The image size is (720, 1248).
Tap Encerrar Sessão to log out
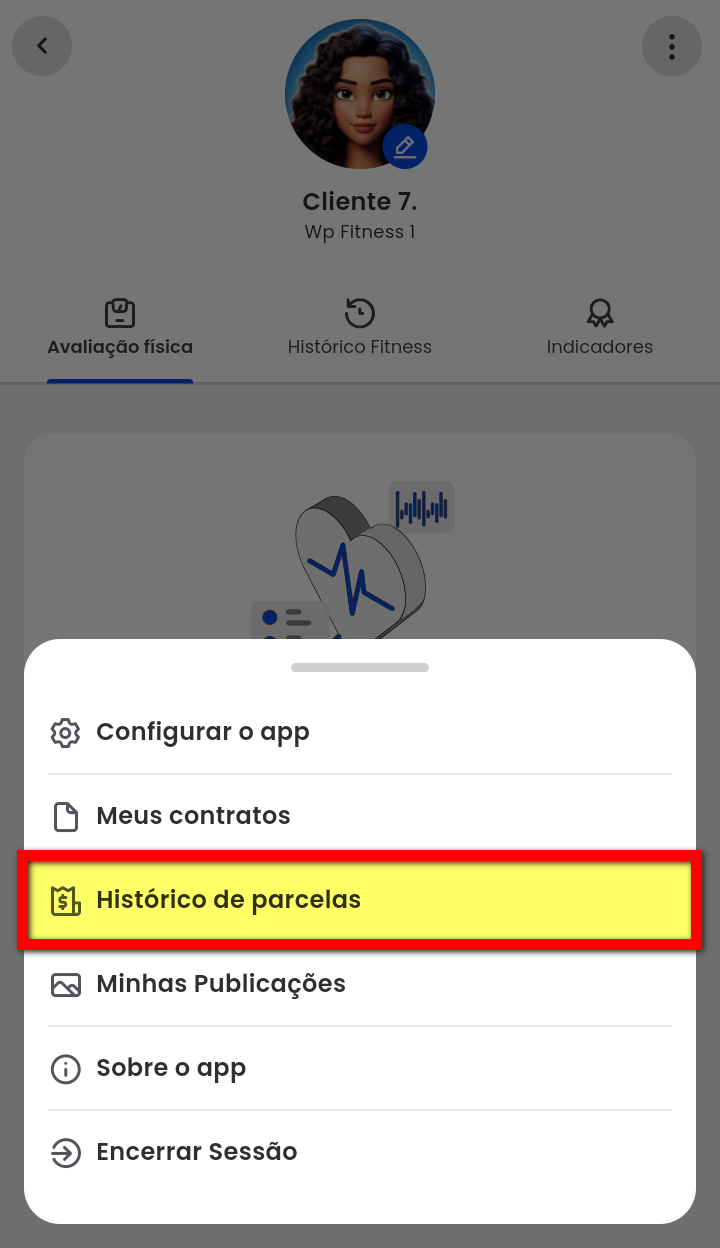(196, 1152)
